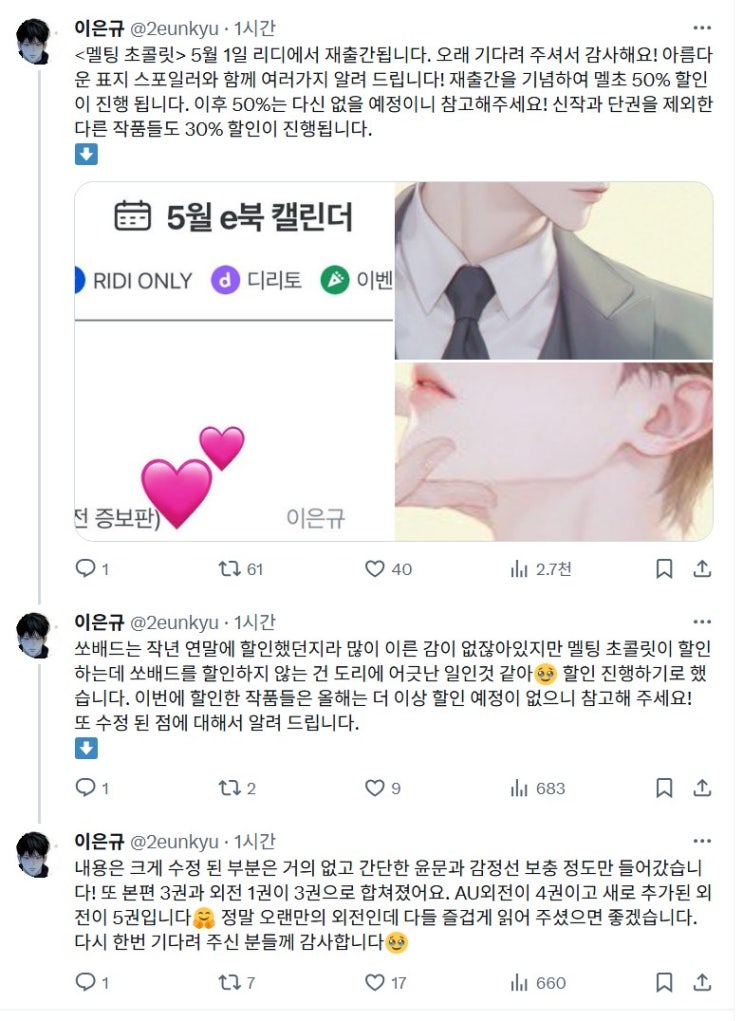743x1021 pixels.
Task: Open overflow menu on 외전 tweet
Action: 701,841
